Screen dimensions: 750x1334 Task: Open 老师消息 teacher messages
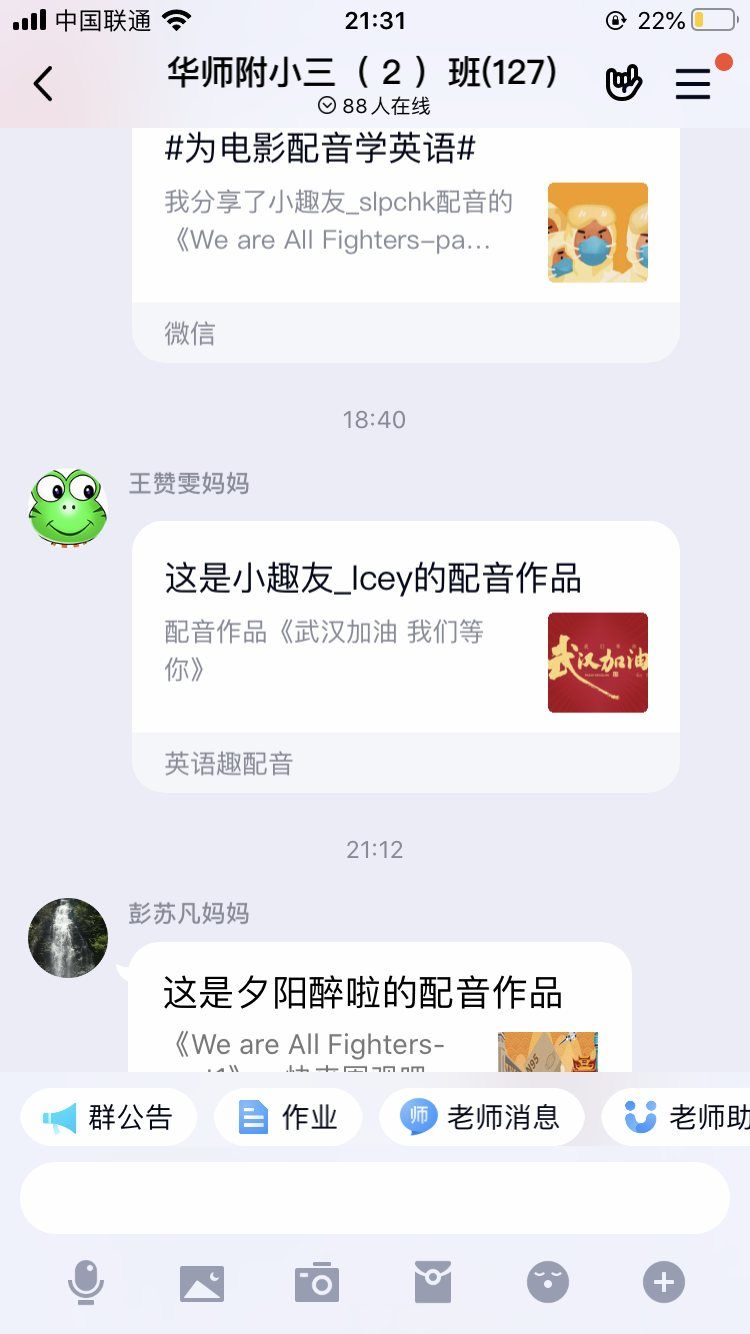[481, 1117]
